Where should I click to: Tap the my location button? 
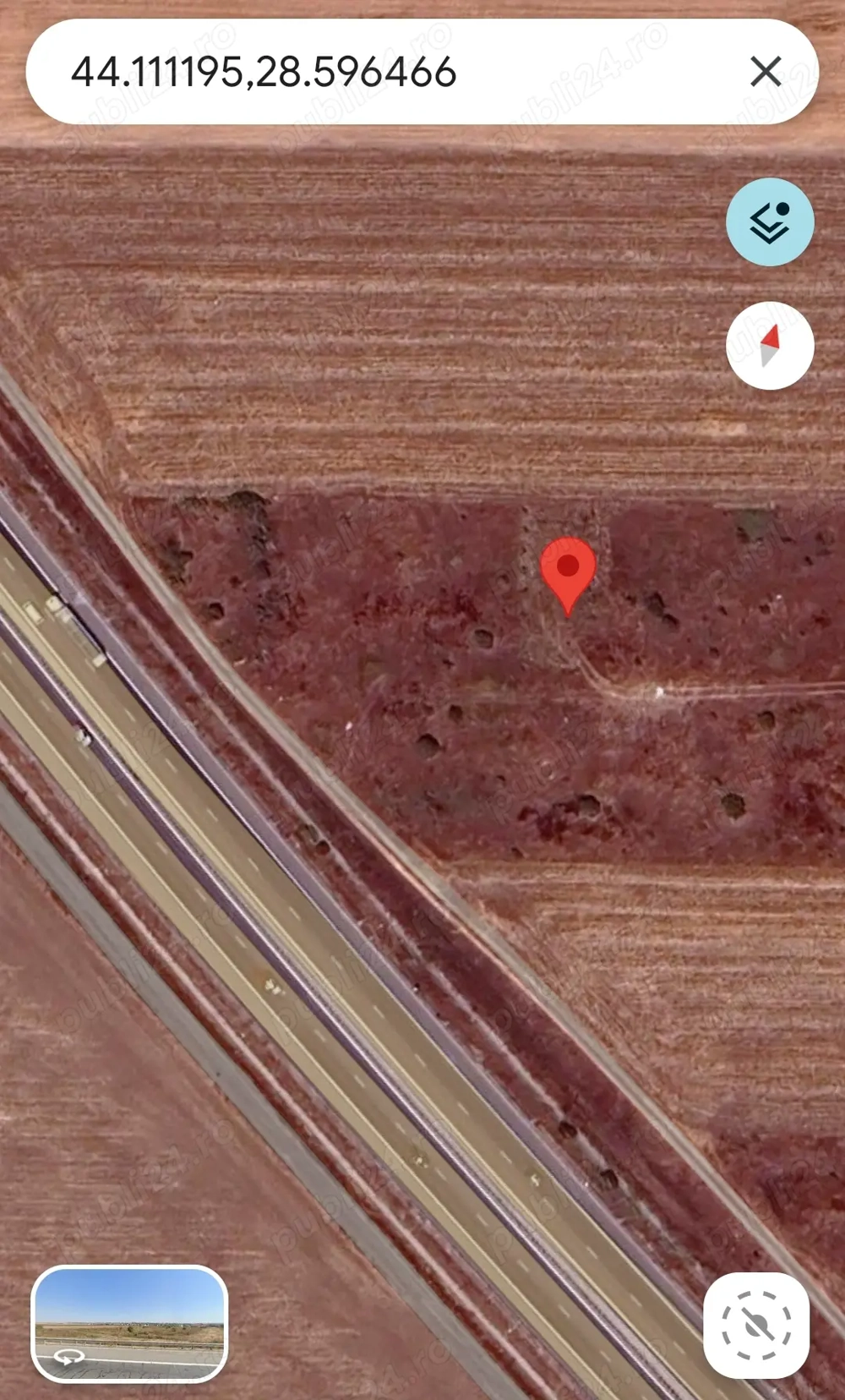coord(756,1325)
